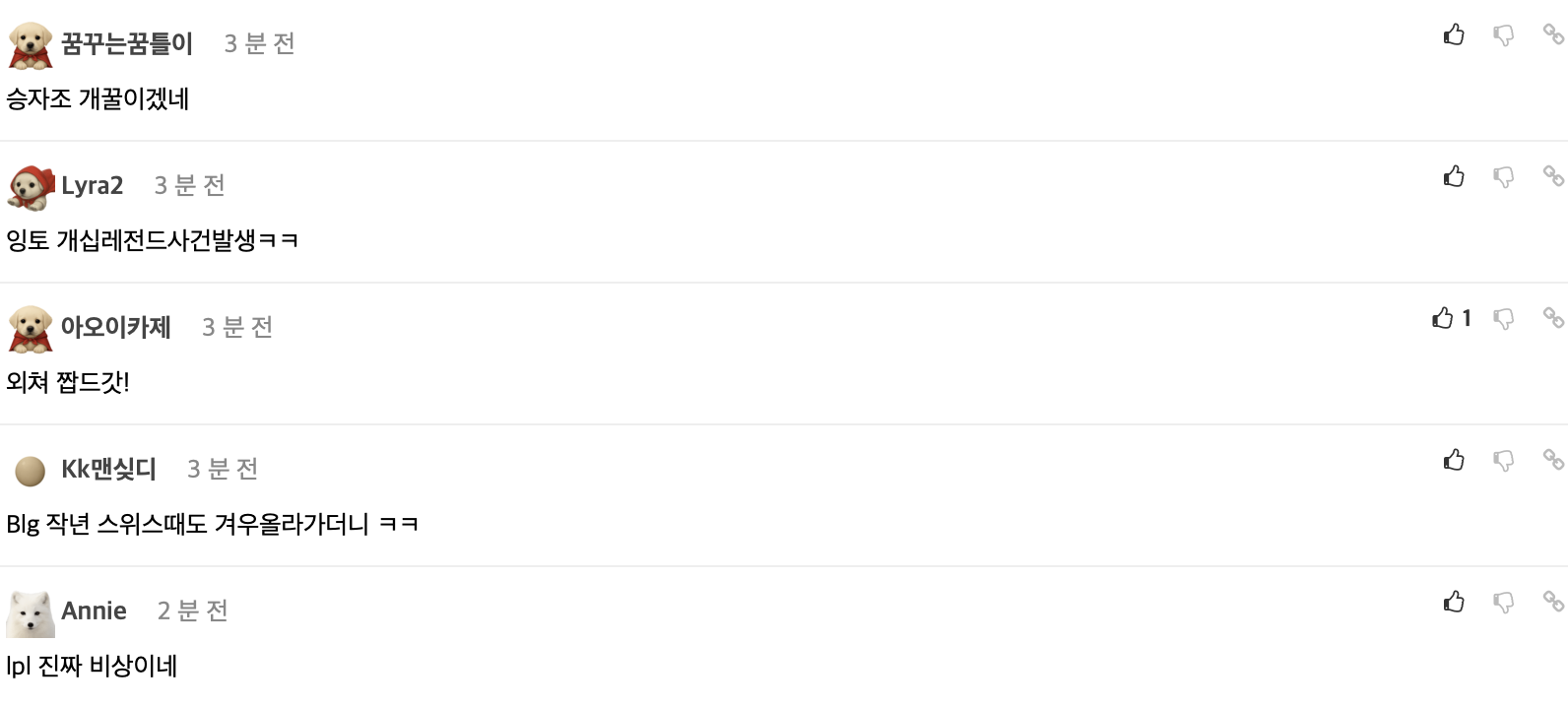View 꿈꾸는꿈틀이's profile
The height and width of the screenshot is (707, 1568).
click(x=126, y=43)
